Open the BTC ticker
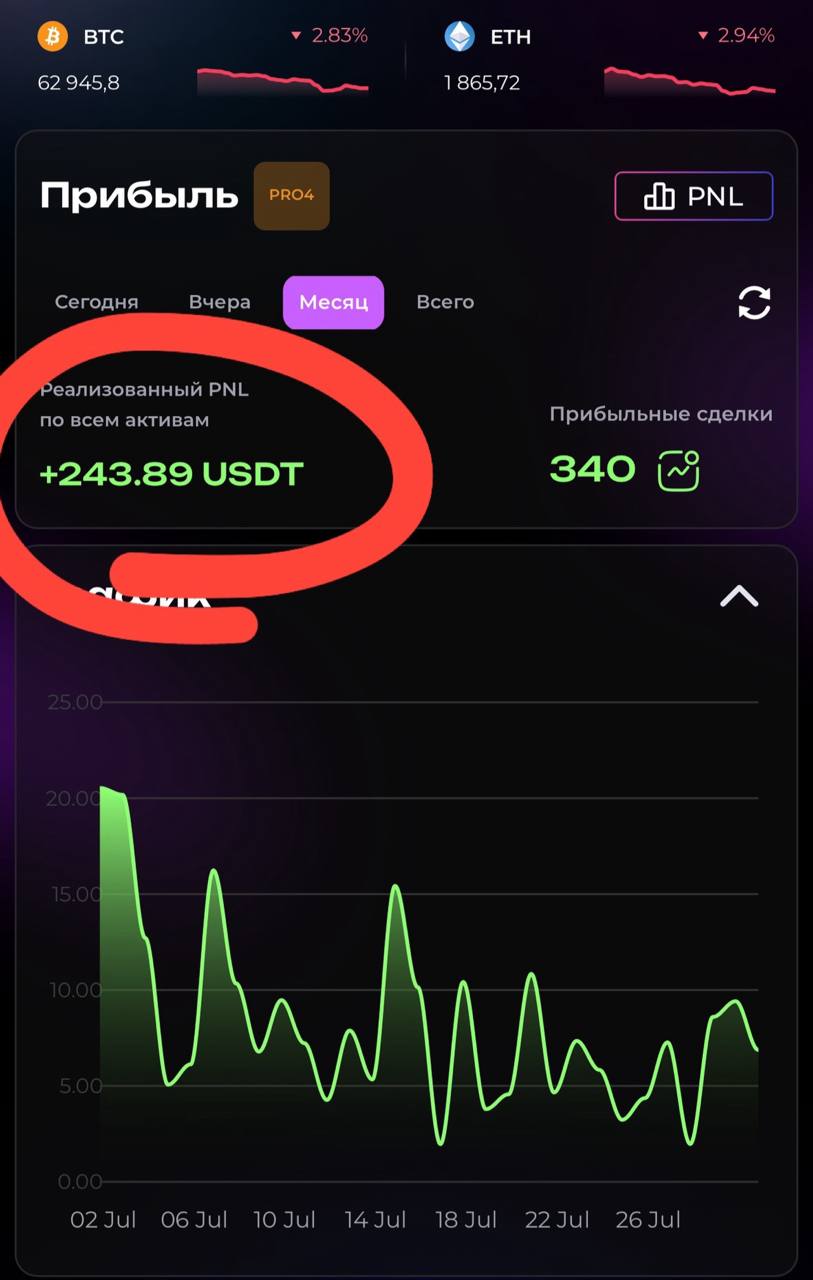Image resolution: width=813 pixels, height=1280 pixels. (203, 59)
